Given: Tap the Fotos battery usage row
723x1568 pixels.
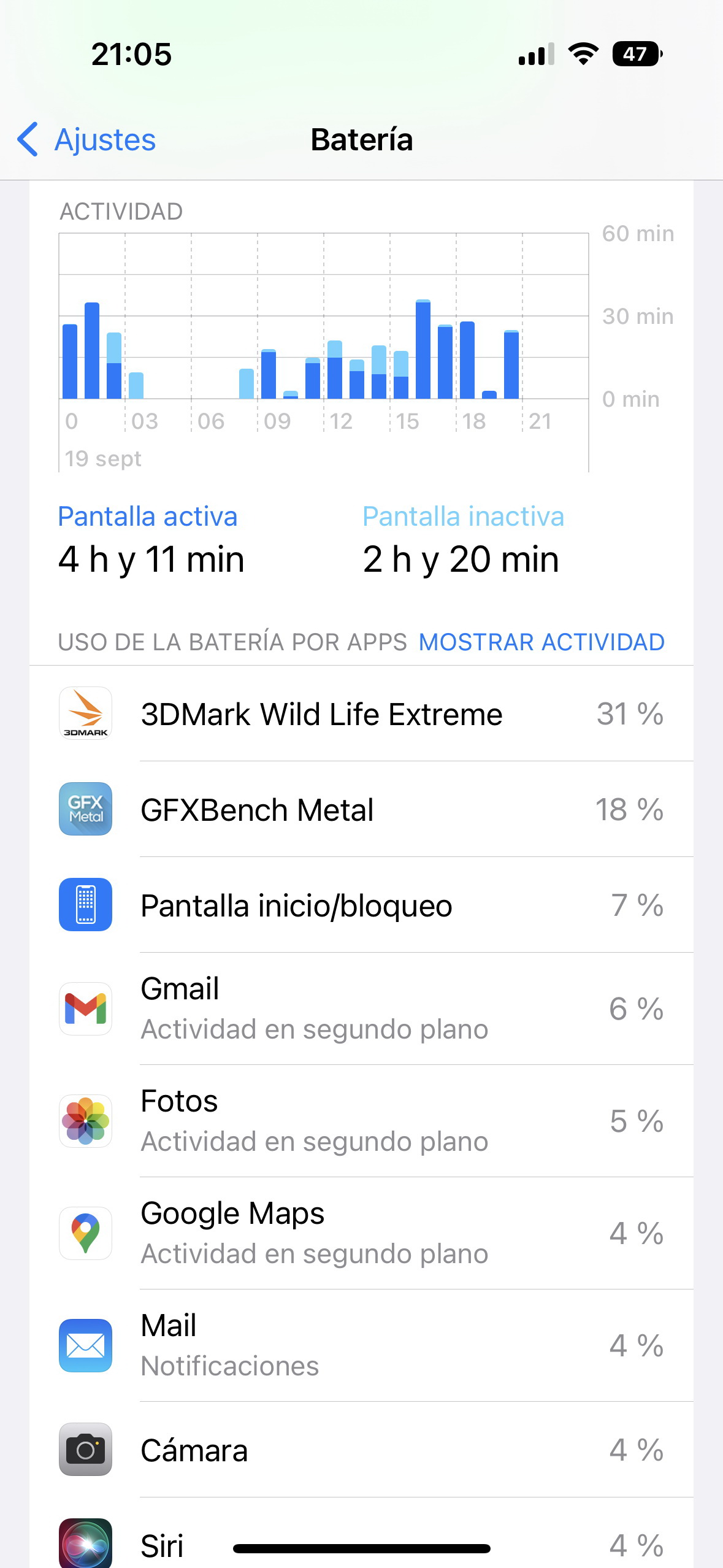Looking at the screenshot, I should [x=361, y=1121].
